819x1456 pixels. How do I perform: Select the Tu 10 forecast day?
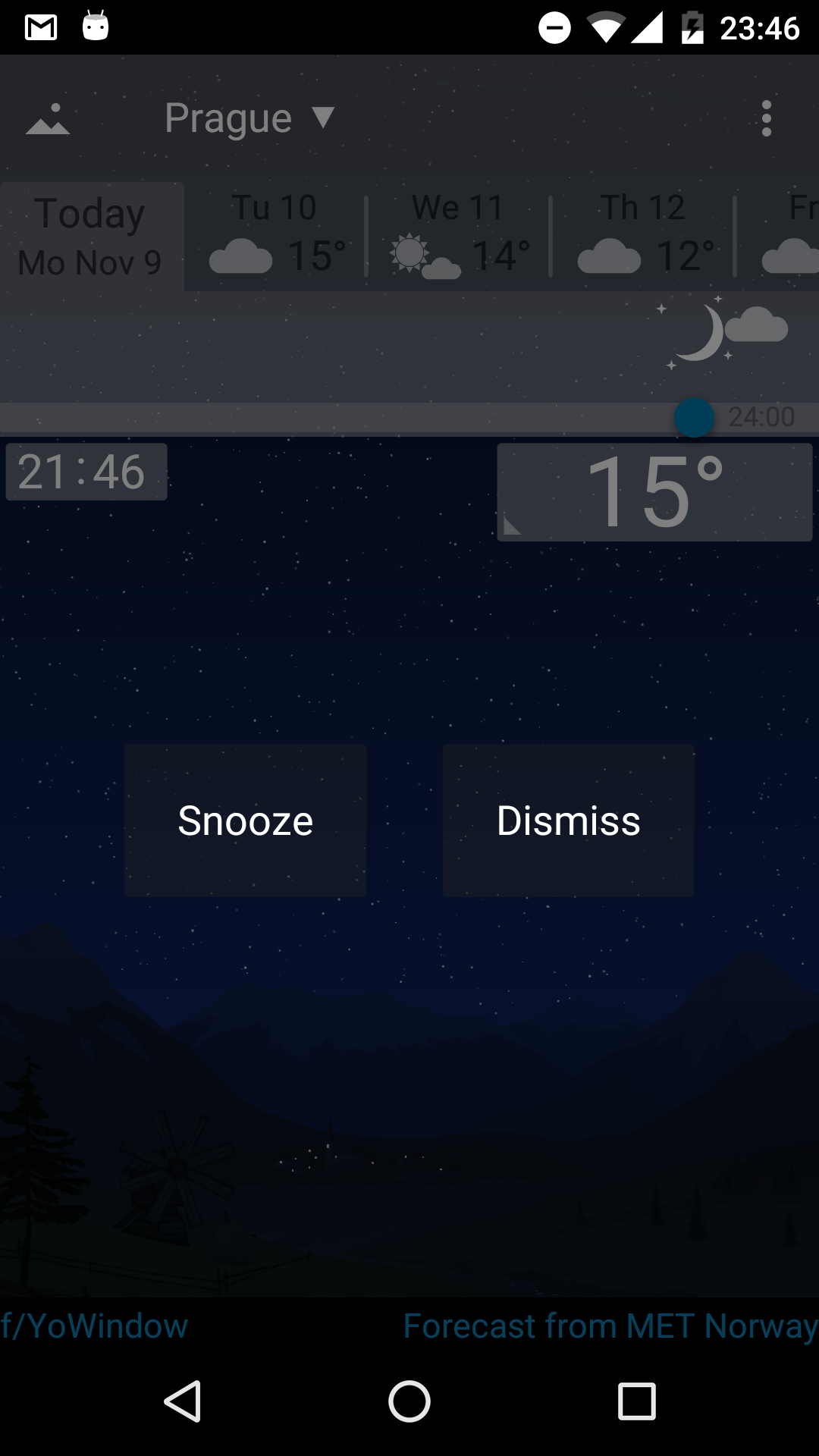[275, 236]
